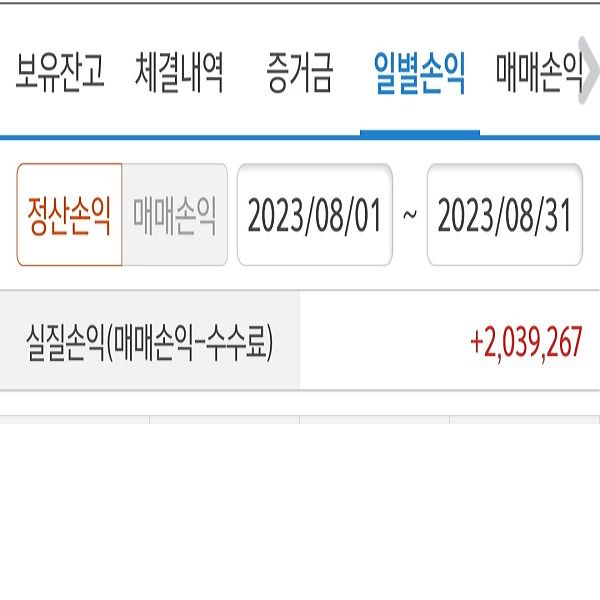The width and height of the screenshot is (600, 600).
Task: Change the end date 2023/08/31
Action: tap(504, 216)
